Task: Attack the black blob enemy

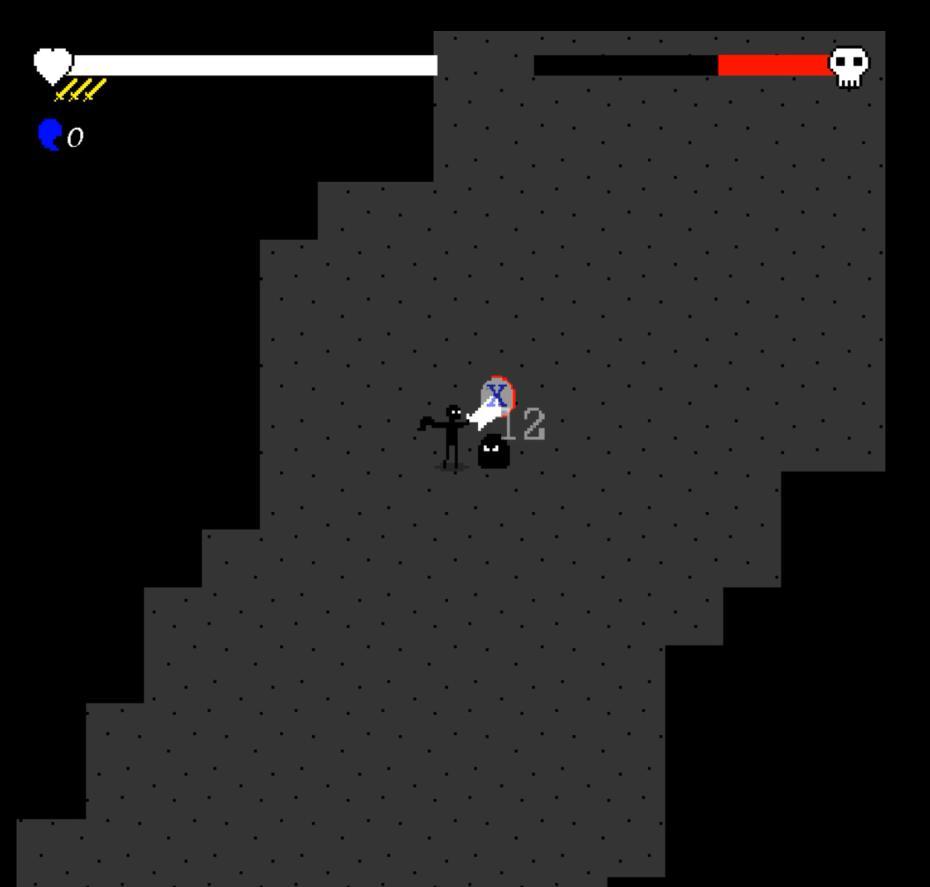Action: (493, 453)
